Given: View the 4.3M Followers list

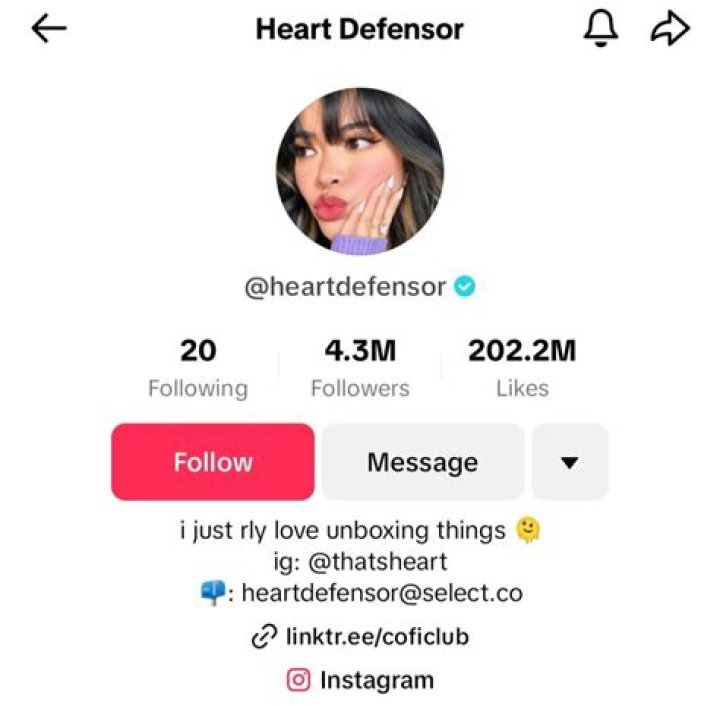Looking at the screenshot, I should point(360,369).
